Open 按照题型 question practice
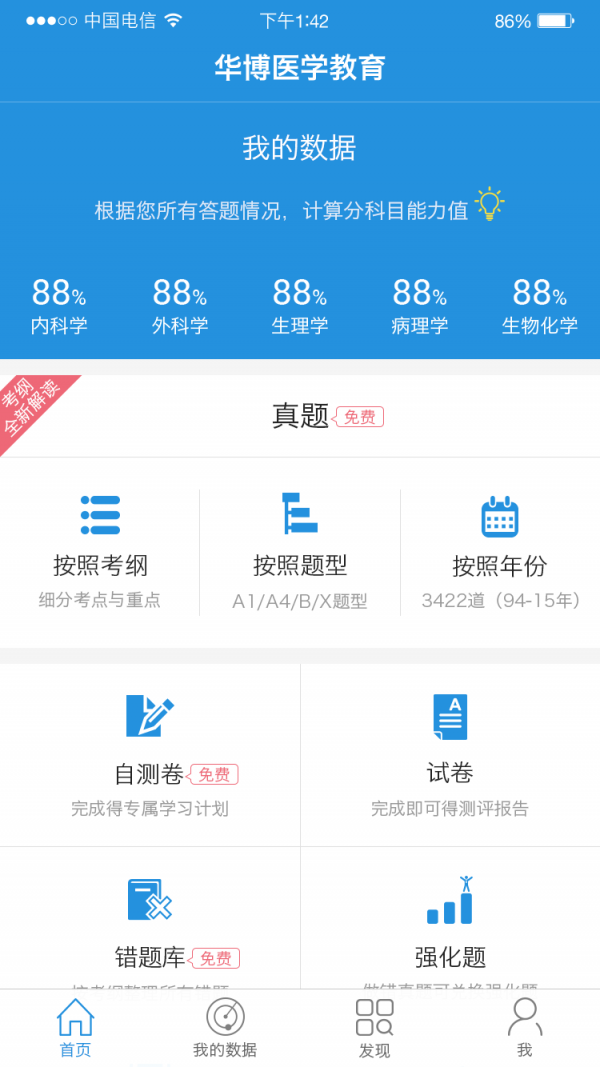 (300, 548)
